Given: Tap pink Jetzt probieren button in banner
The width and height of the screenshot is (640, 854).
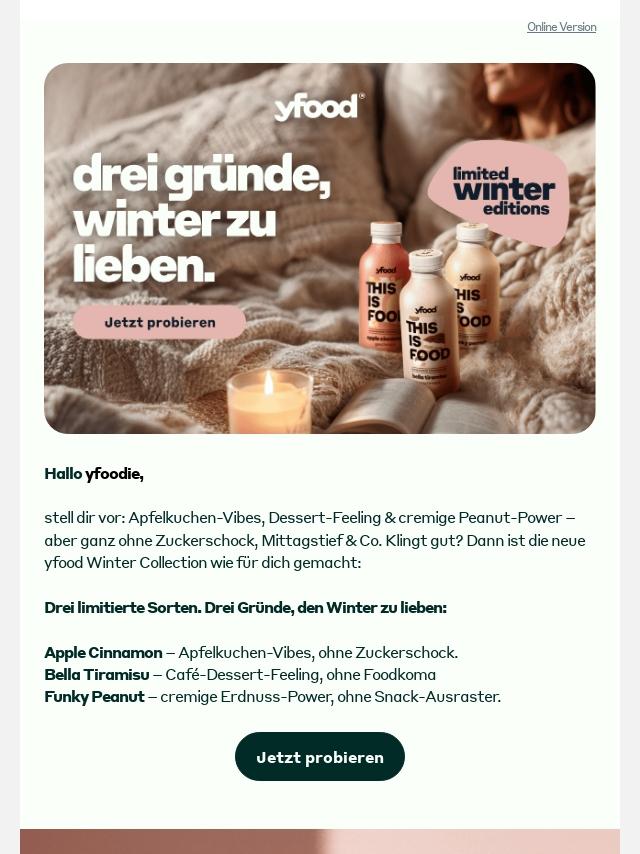Looking at the screenshot, I should [160, 322].
